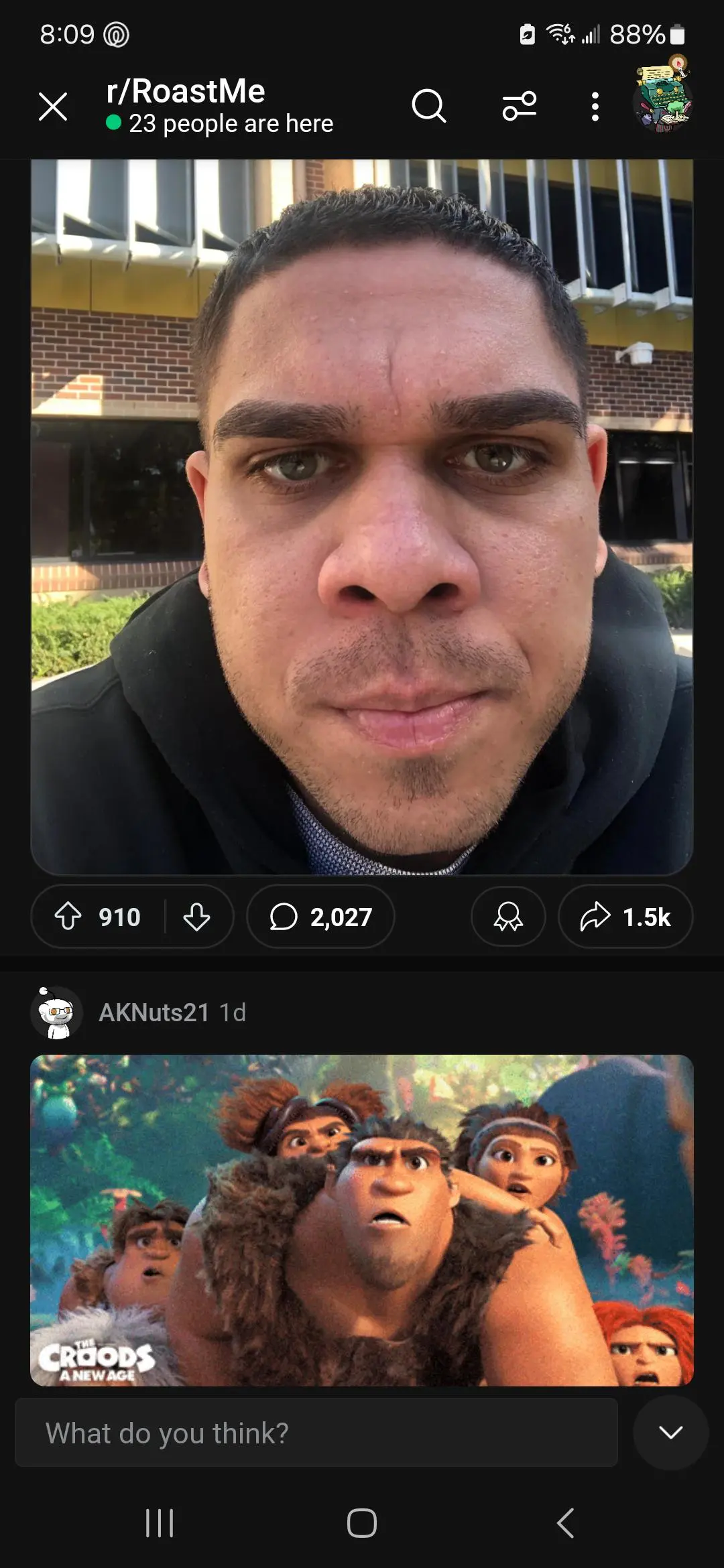Open comment sort and filter options
724x1568 pixels.
(520, 106)
